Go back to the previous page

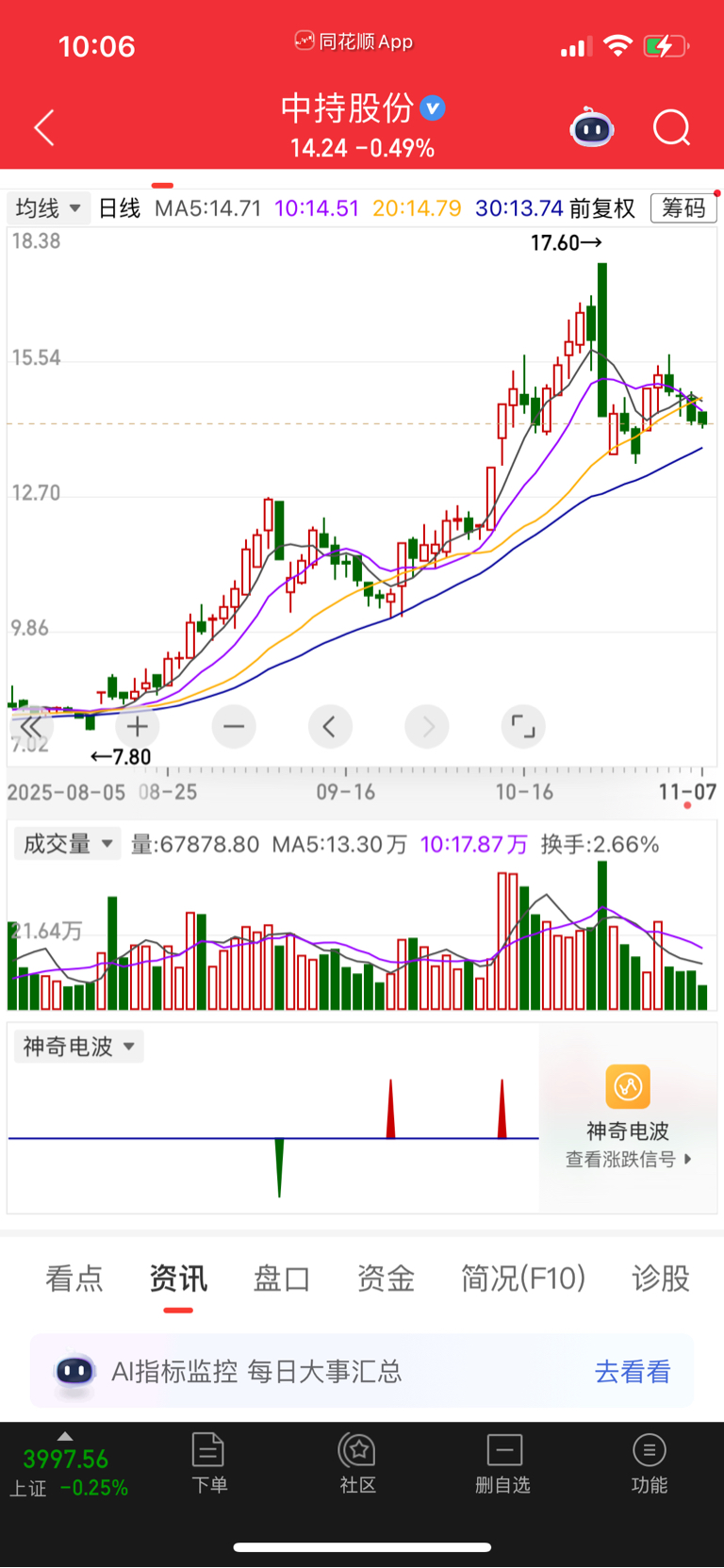coord(44,128)
